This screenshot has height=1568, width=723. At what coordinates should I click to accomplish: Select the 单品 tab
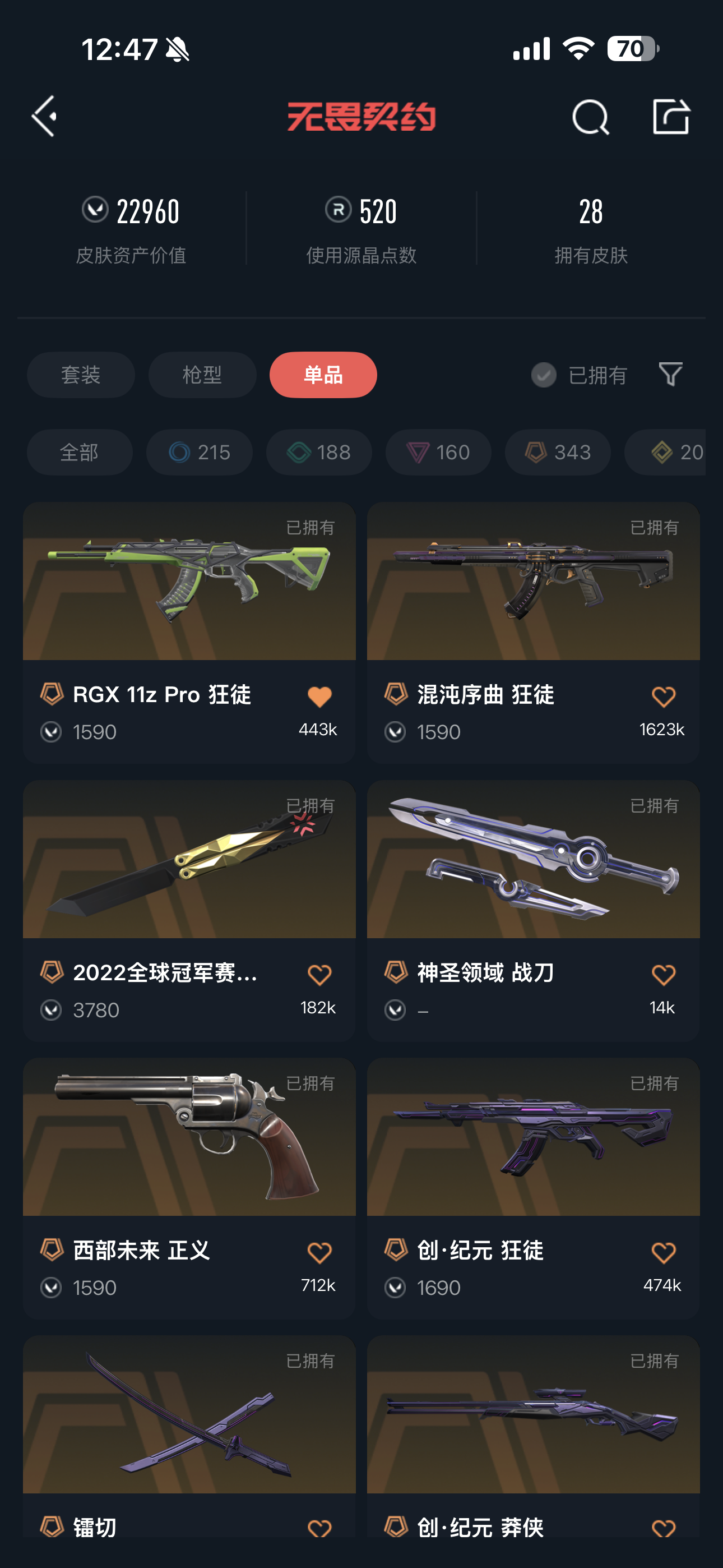pos(323,375)
